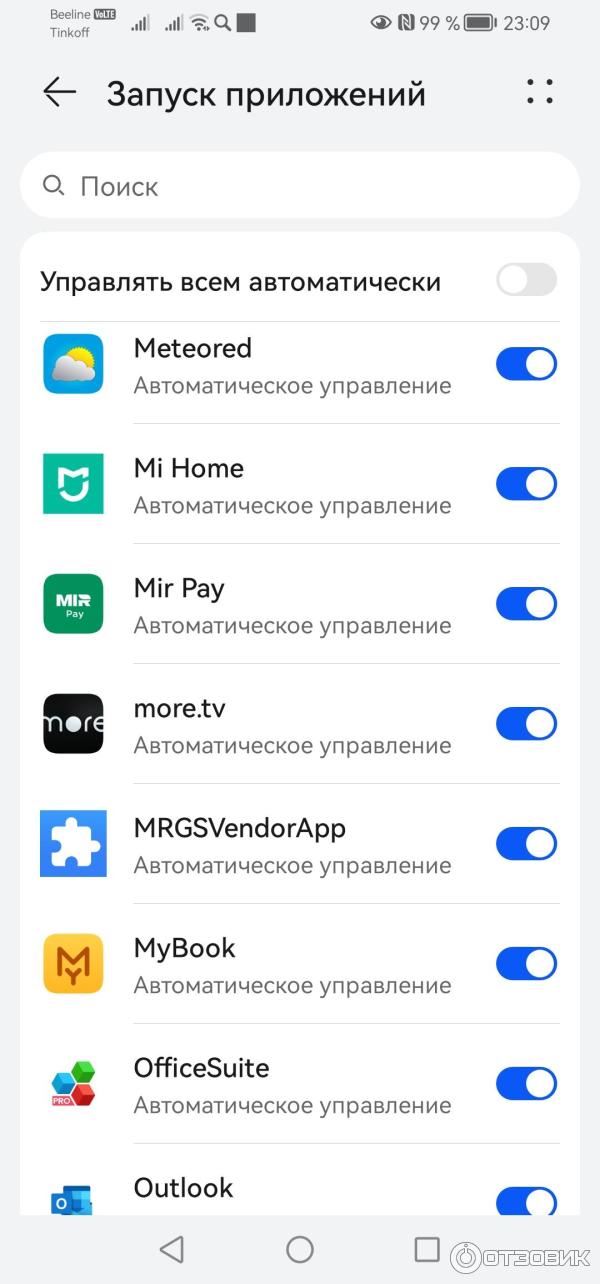Viewport: 600px width, 1284px height.
Task: Toggle the more.tv switch off
Action: point(526,724)
